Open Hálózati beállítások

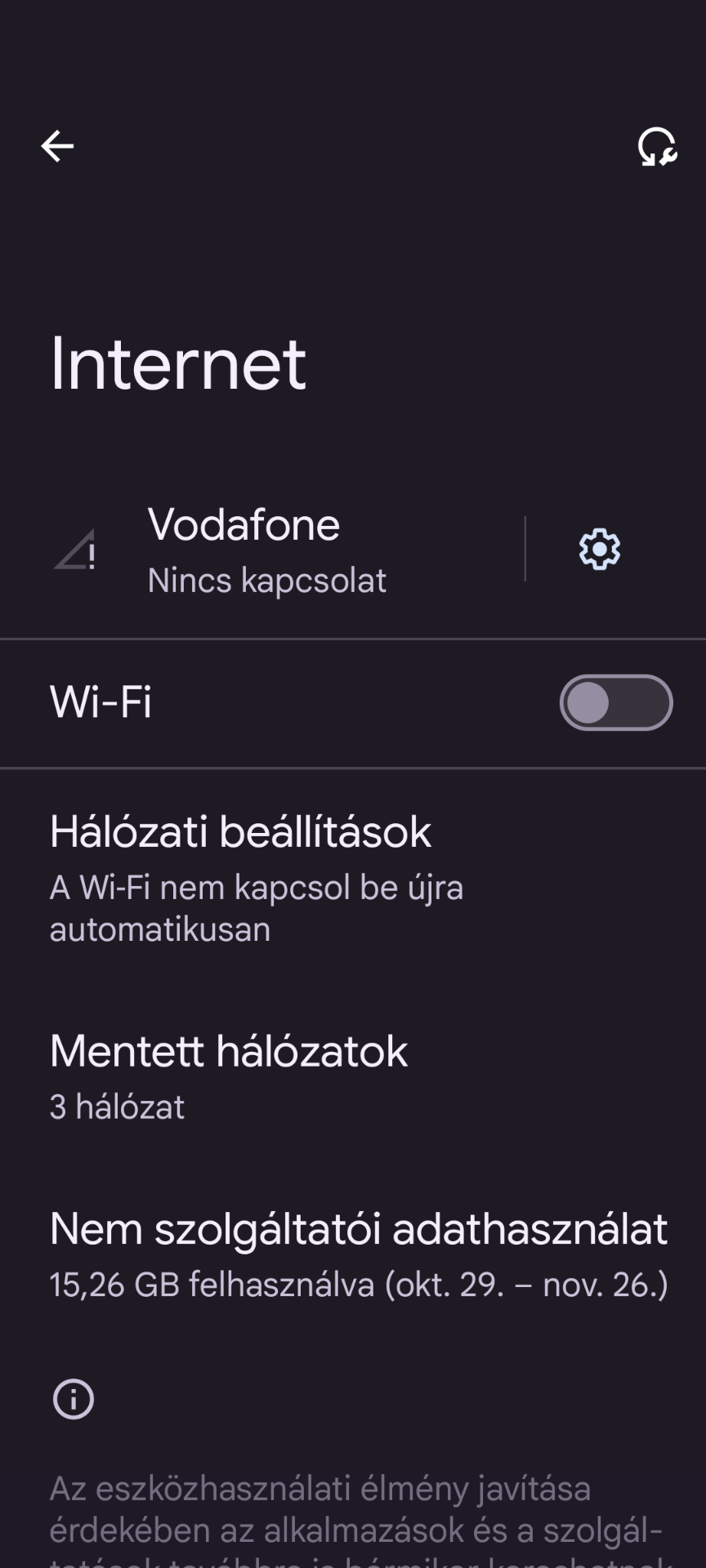click(353, 878)
